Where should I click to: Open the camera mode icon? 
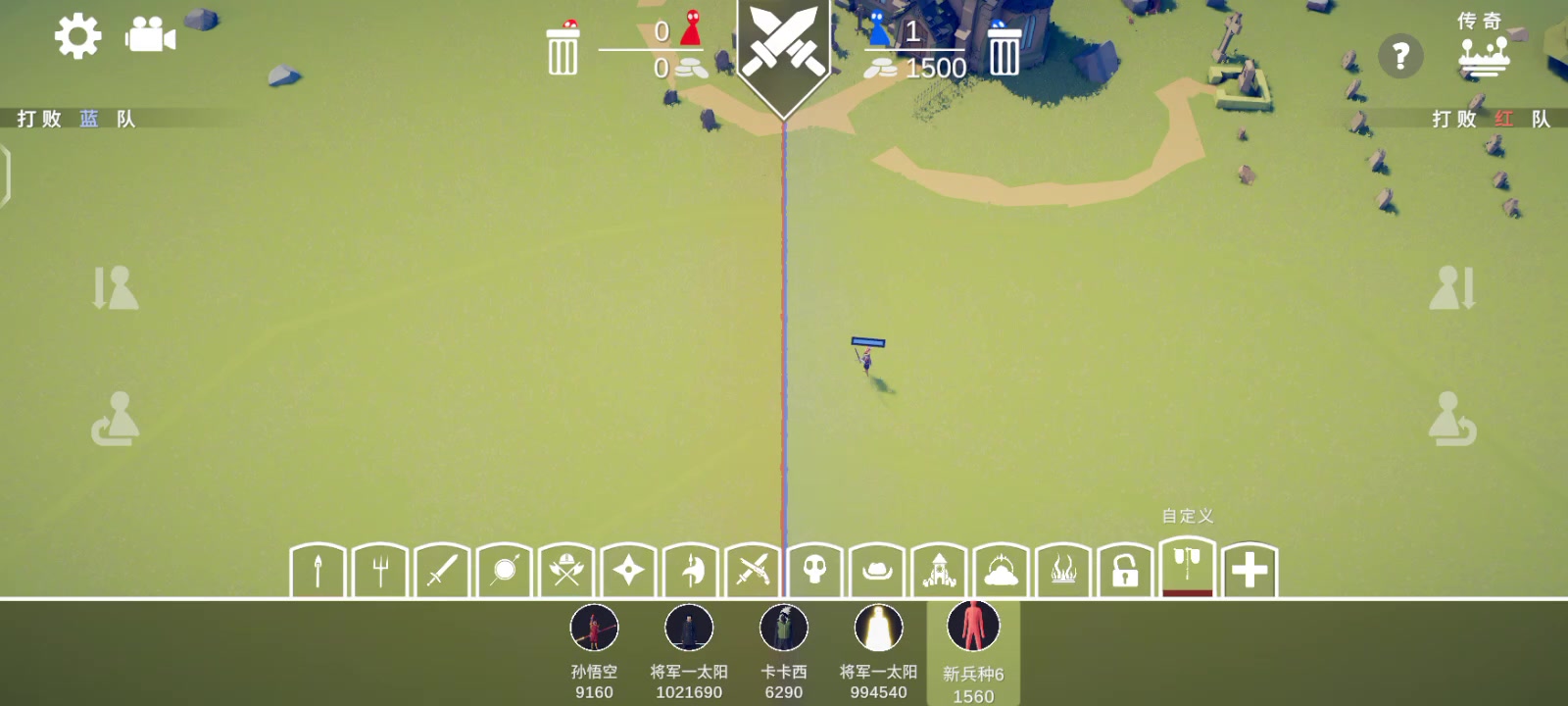[x=150, y=37]
